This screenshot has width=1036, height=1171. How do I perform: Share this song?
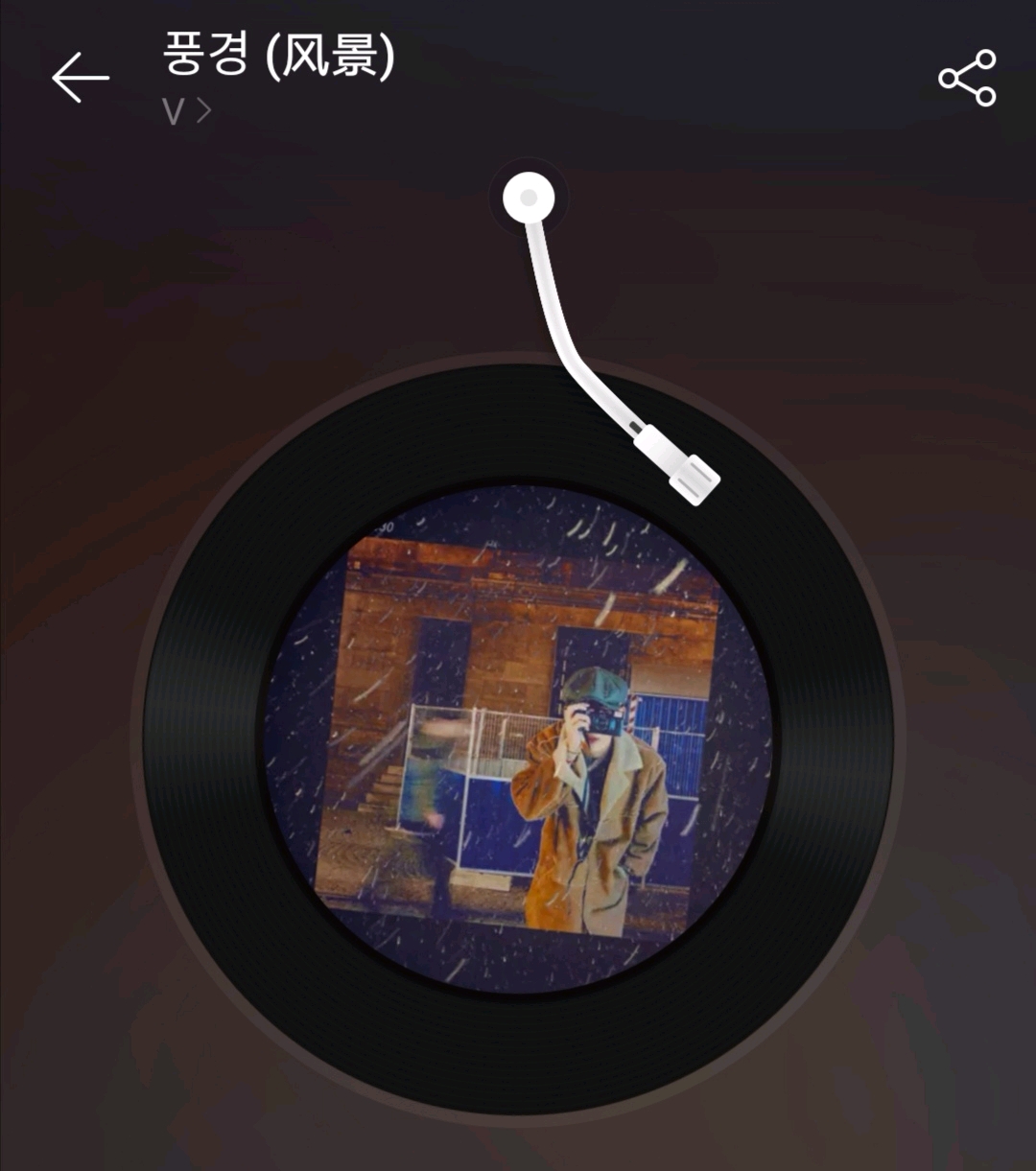[x=967, y=78]
